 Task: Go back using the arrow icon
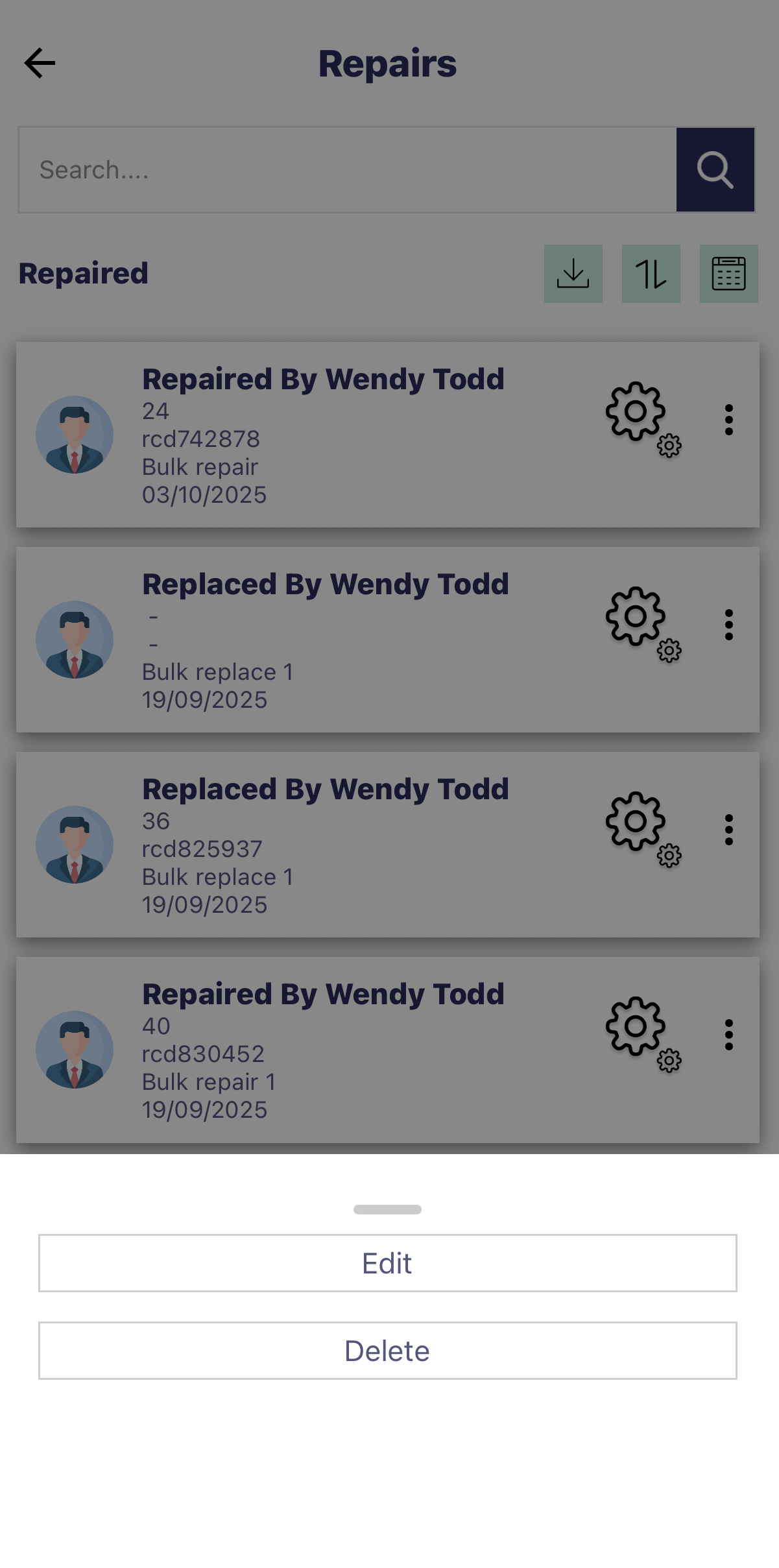pos(40,63)
